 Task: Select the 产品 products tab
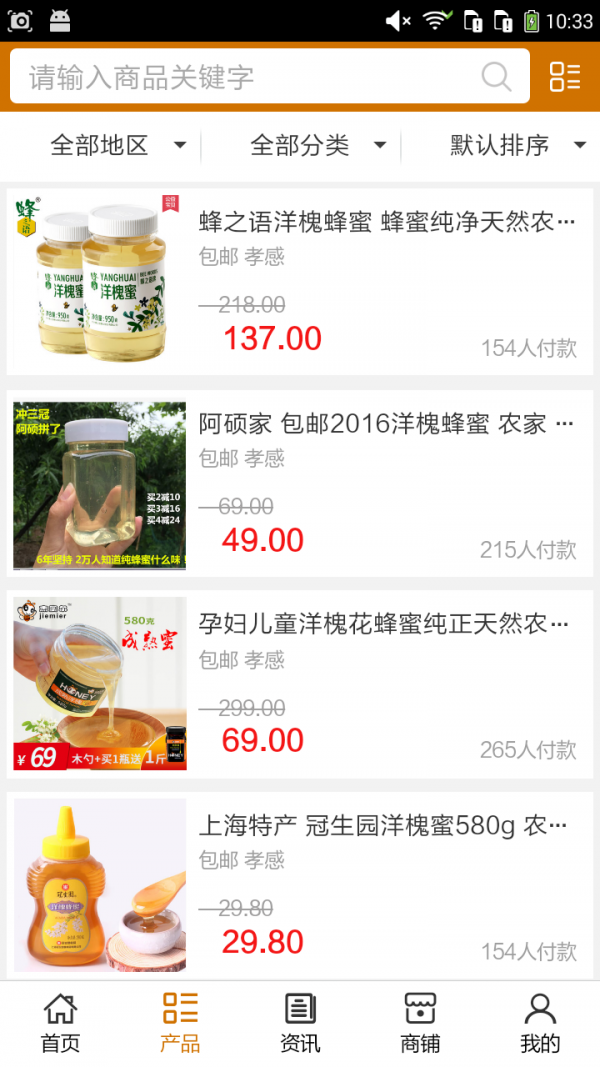pyautogui.click(x=180, y=1023)
